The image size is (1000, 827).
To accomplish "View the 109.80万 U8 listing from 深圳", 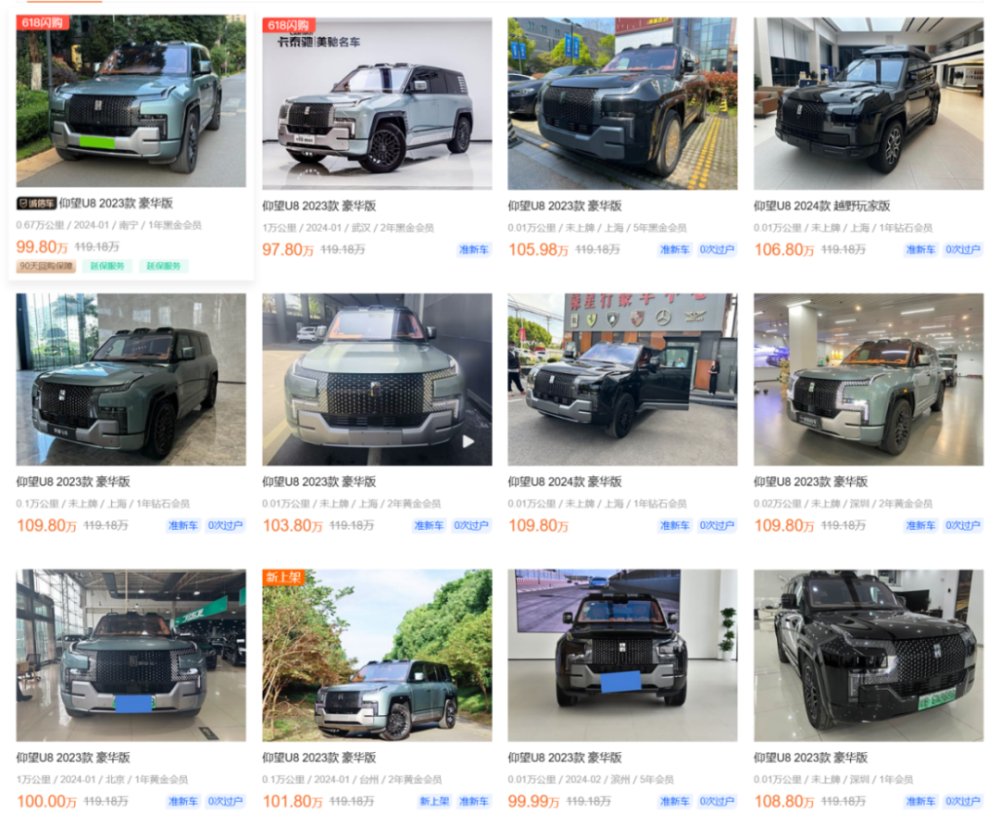I will coord(868,380).
